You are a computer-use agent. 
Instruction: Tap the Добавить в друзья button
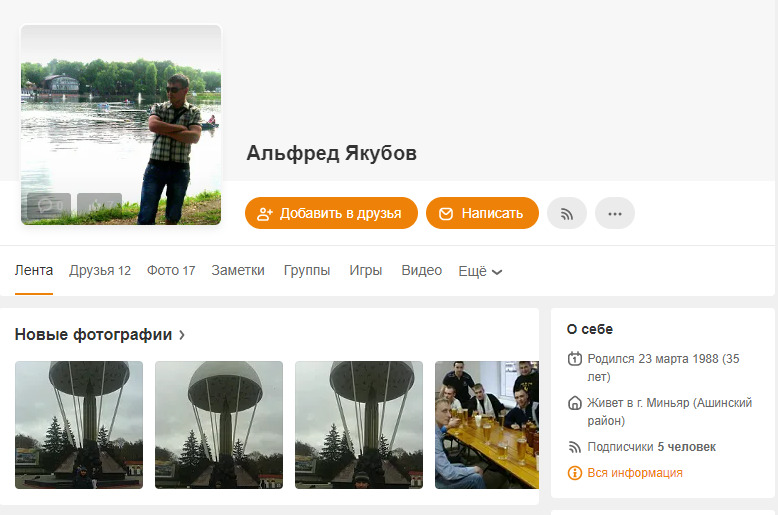point(331,213)
